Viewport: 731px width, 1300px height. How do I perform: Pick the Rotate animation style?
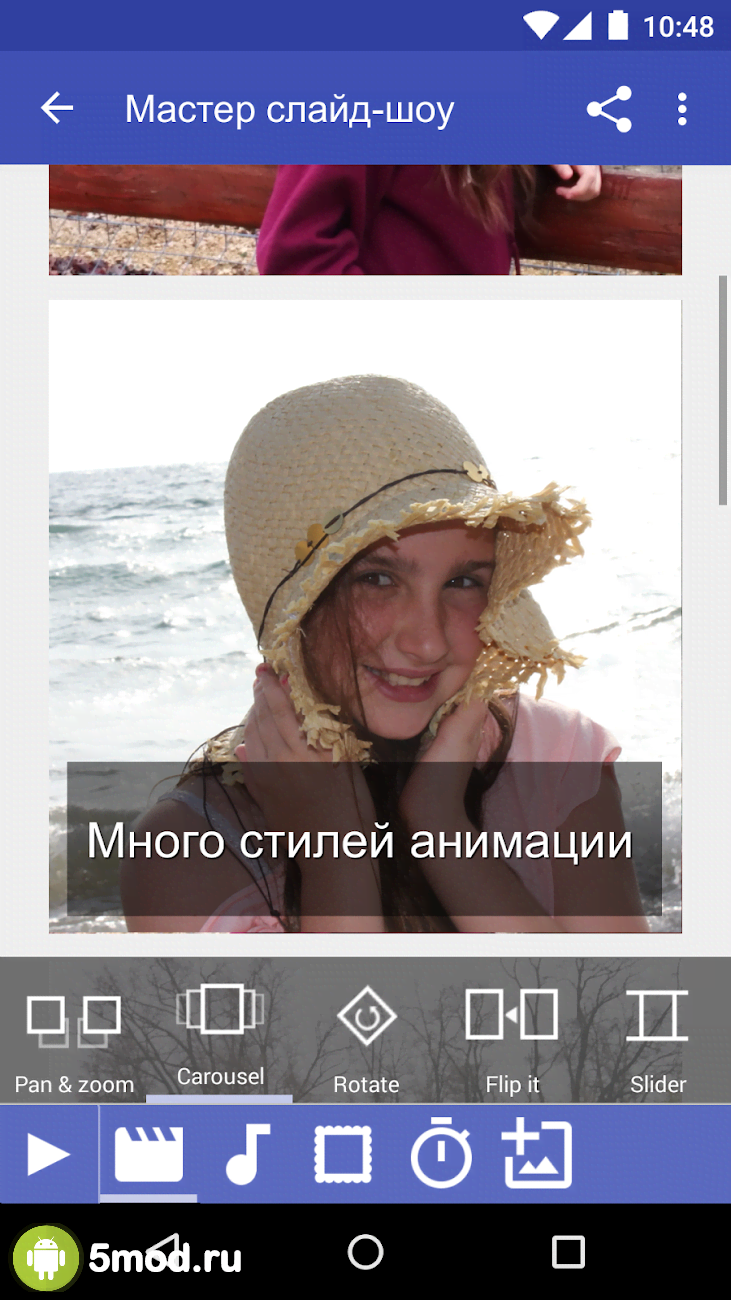point(366,1035)
